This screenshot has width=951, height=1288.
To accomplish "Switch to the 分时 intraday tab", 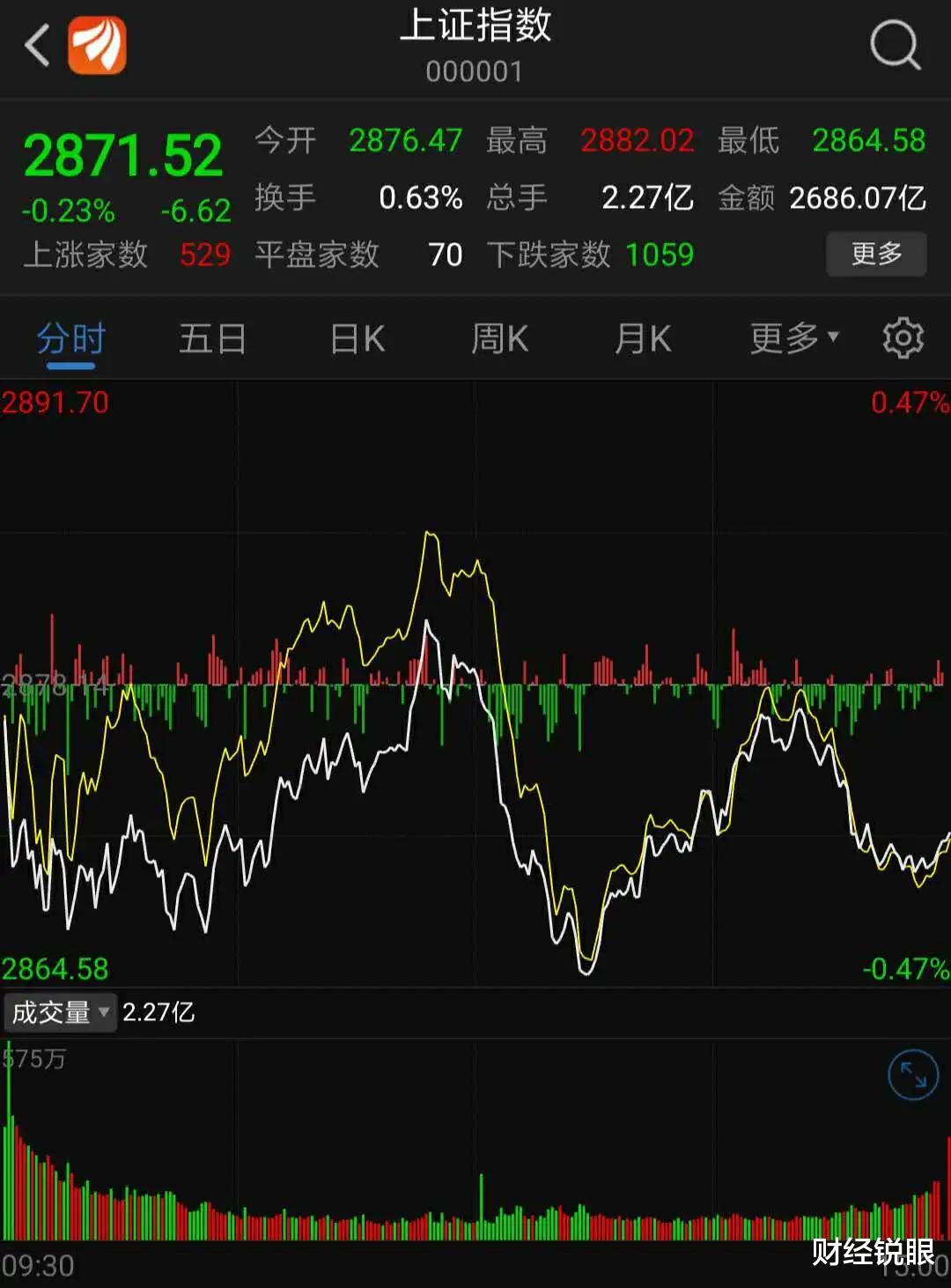I will click(x=69, y=337).
